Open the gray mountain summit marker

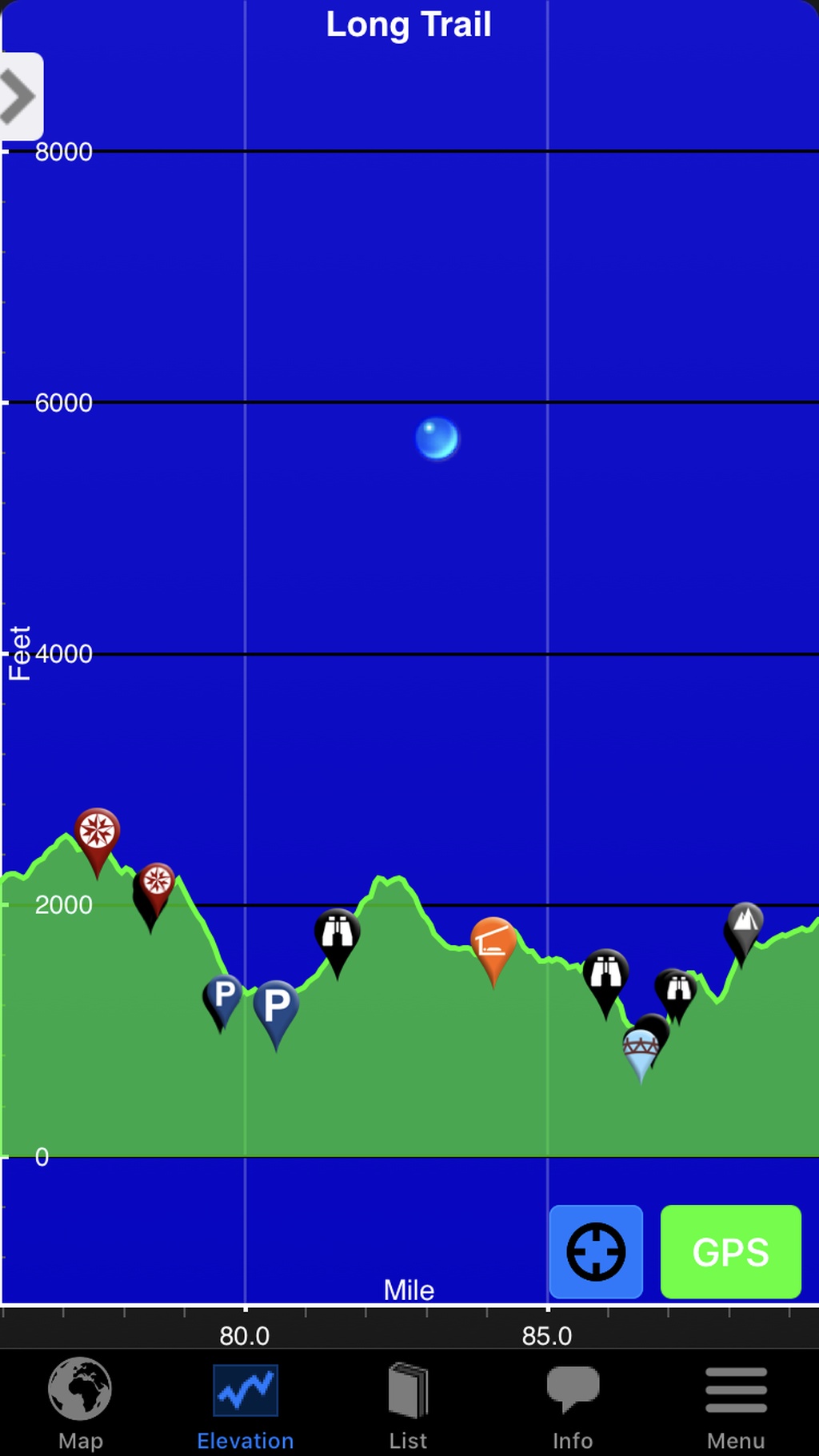745,923
